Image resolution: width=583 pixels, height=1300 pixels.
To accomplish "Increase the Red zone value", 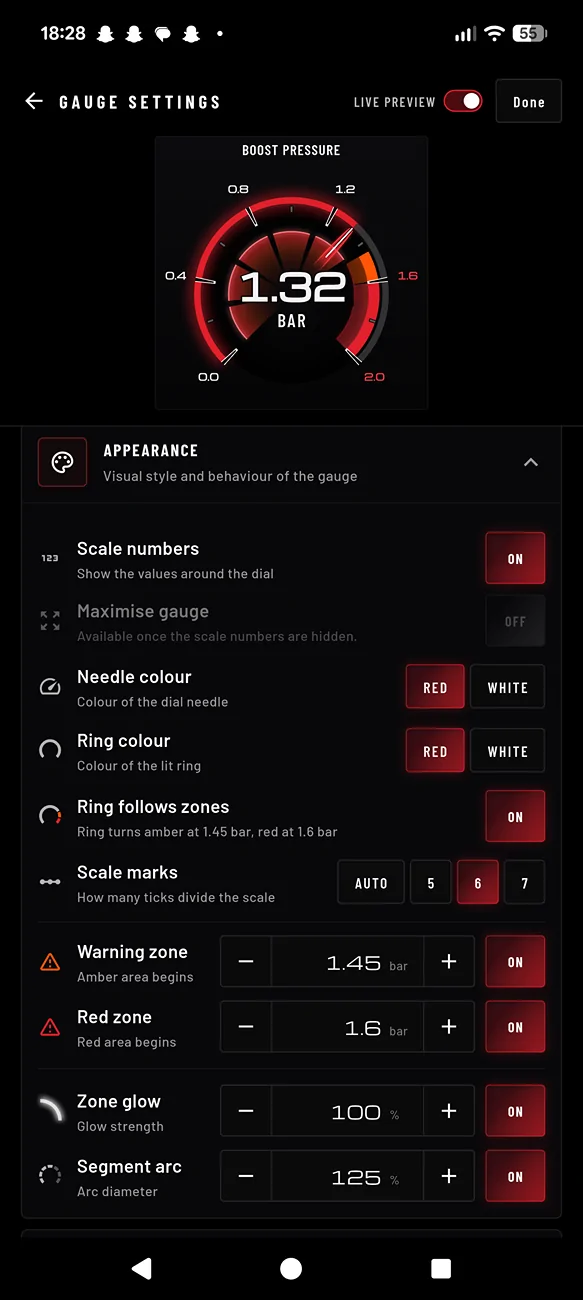I will (x=449, y=1026).
